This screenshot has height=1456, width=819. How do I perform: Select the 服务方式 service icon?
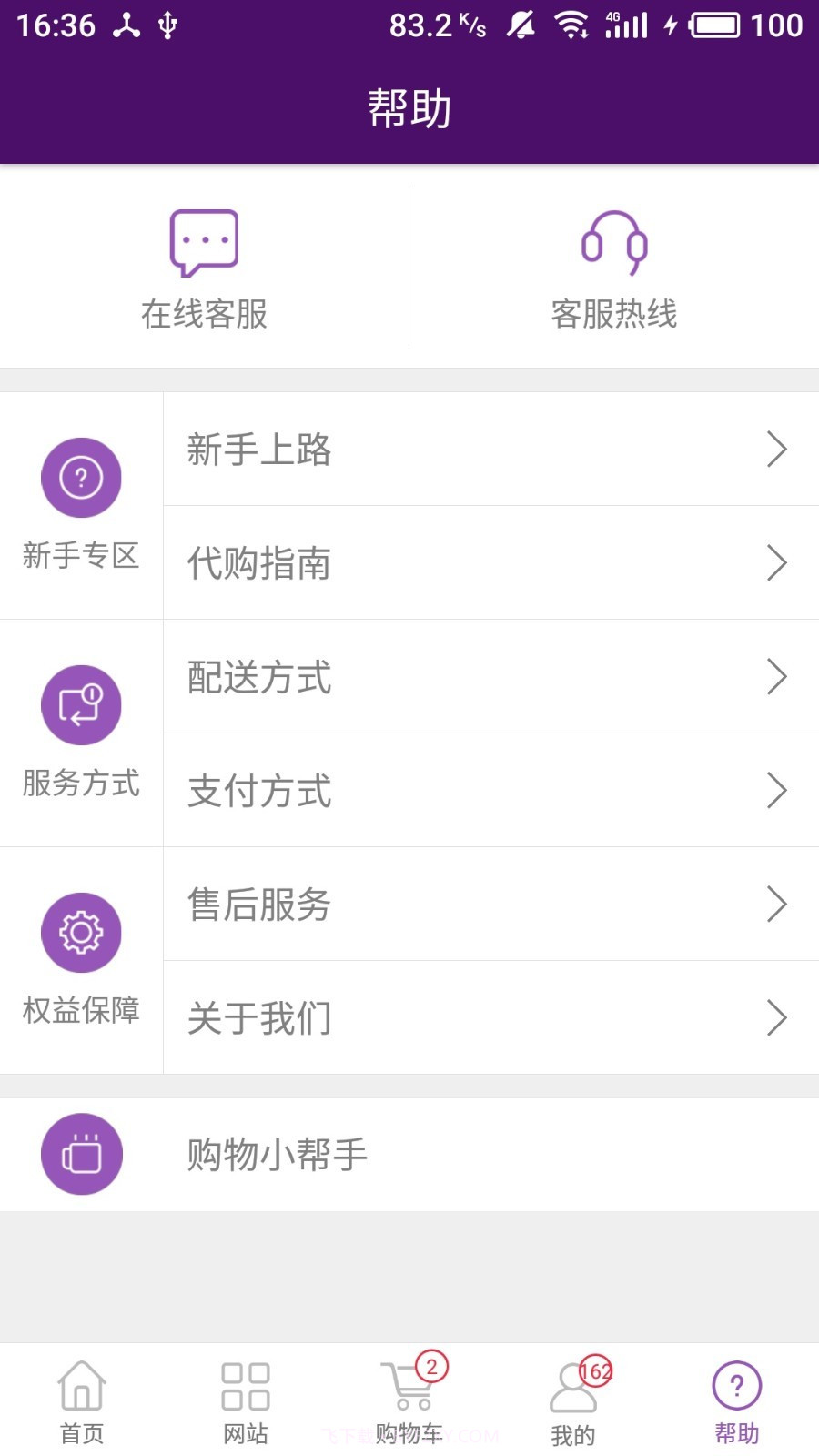pos(81,703)
